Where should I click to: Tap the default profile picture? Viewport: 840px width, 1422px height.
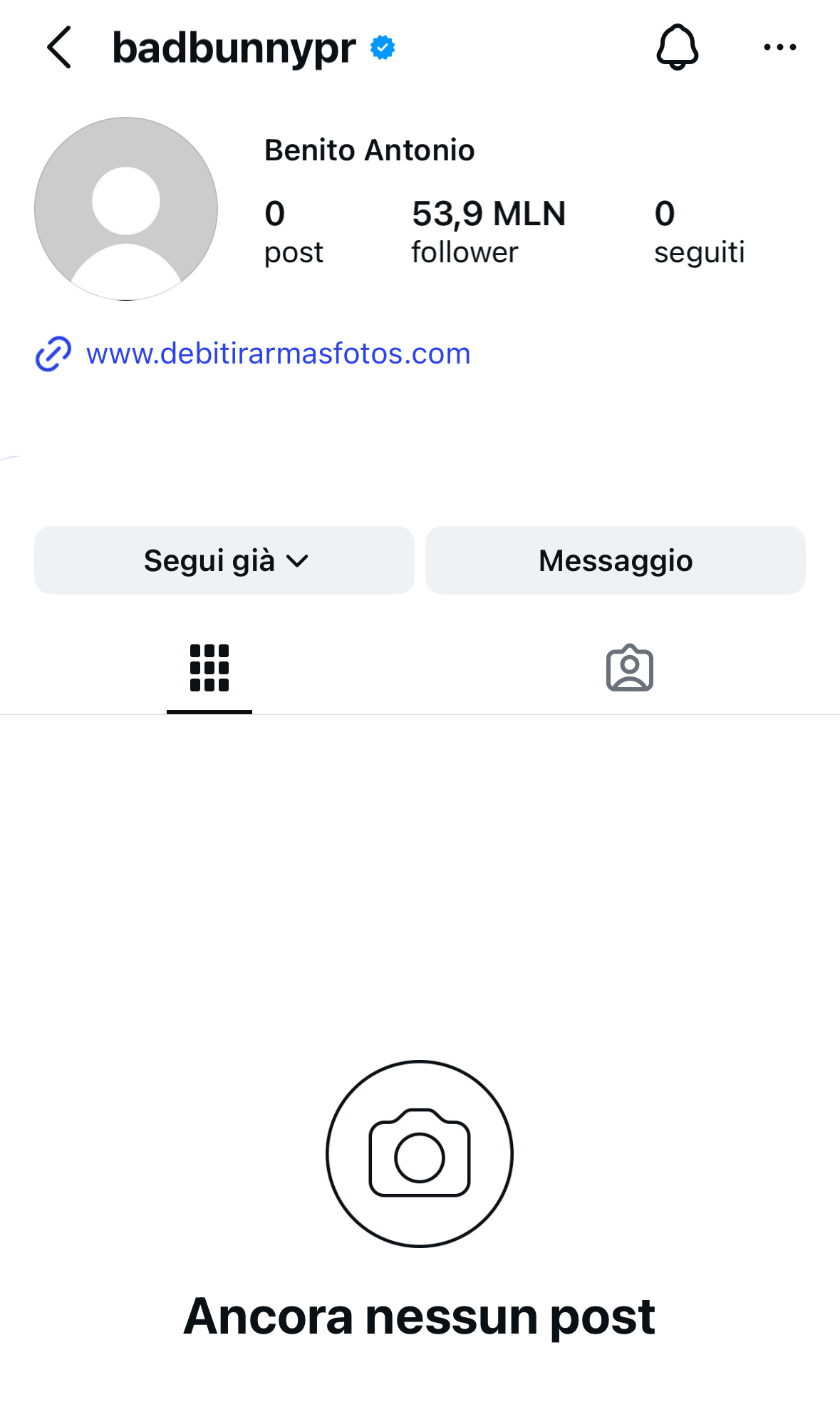point(126,209)
